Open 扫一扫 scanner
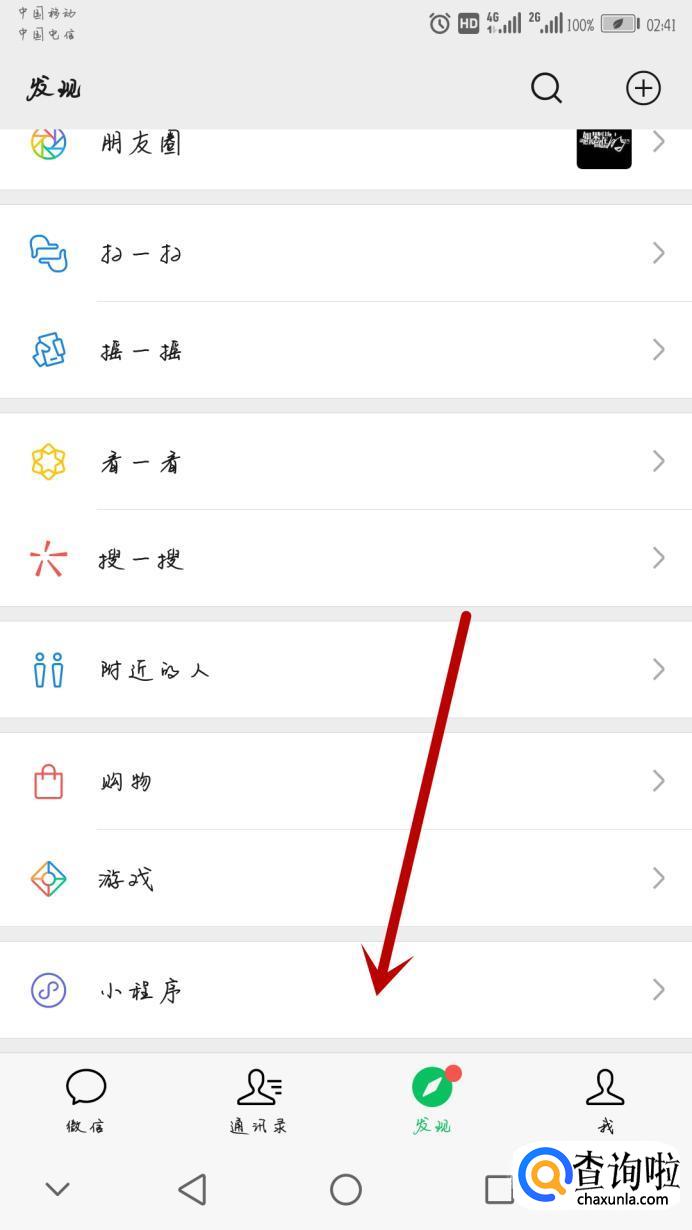The width and height of the screenshot is (692, 1230). tap(346, 254)
